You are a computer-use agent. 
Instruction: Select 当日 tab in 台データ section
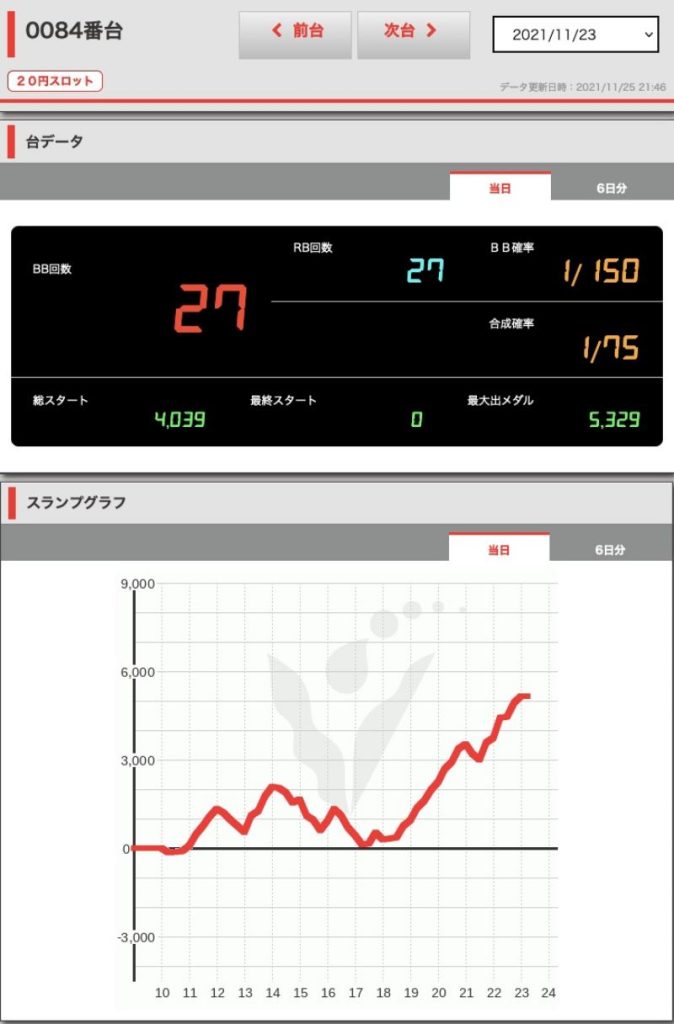500,187
